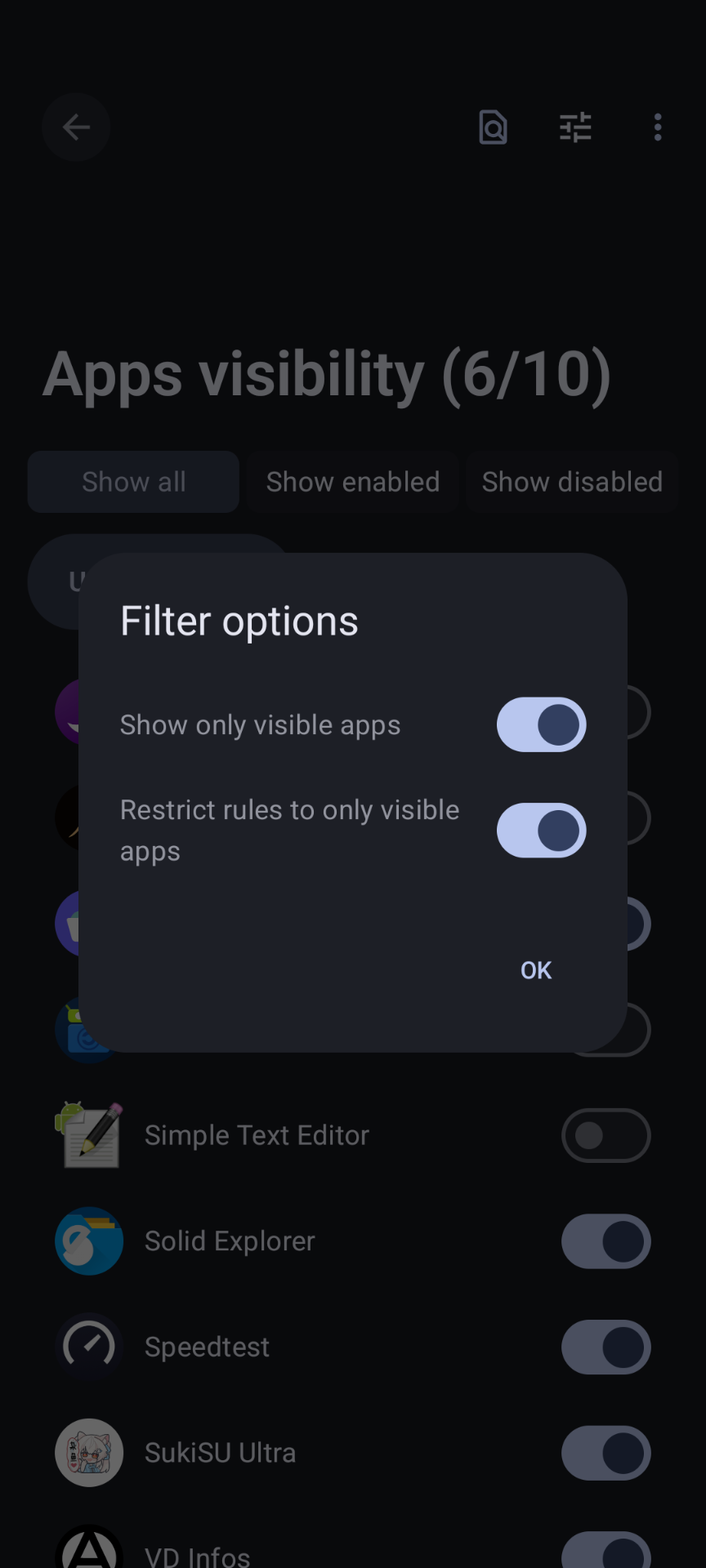The image size is (706, 1568).
Task: Open the three-dot overflow menu
Action: 658,127
